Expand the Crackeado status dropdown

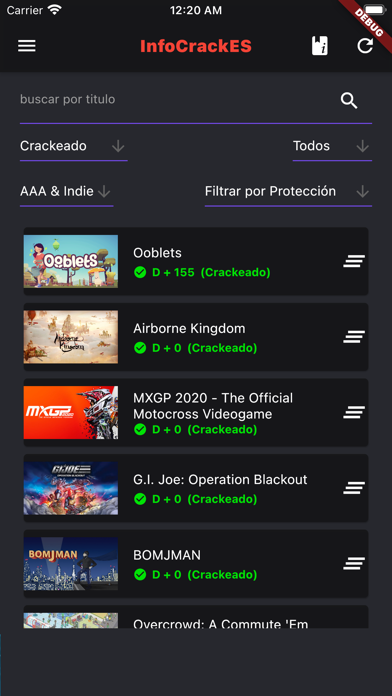point(74,146)
